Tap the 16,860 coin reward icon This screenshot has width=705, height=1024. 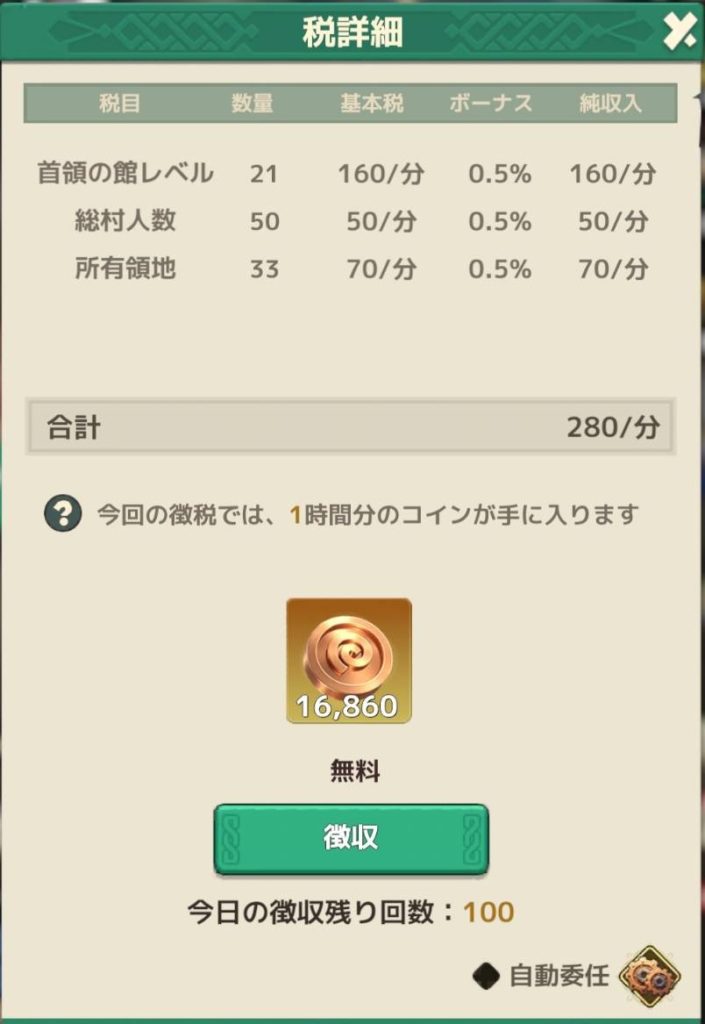[349, 661]
